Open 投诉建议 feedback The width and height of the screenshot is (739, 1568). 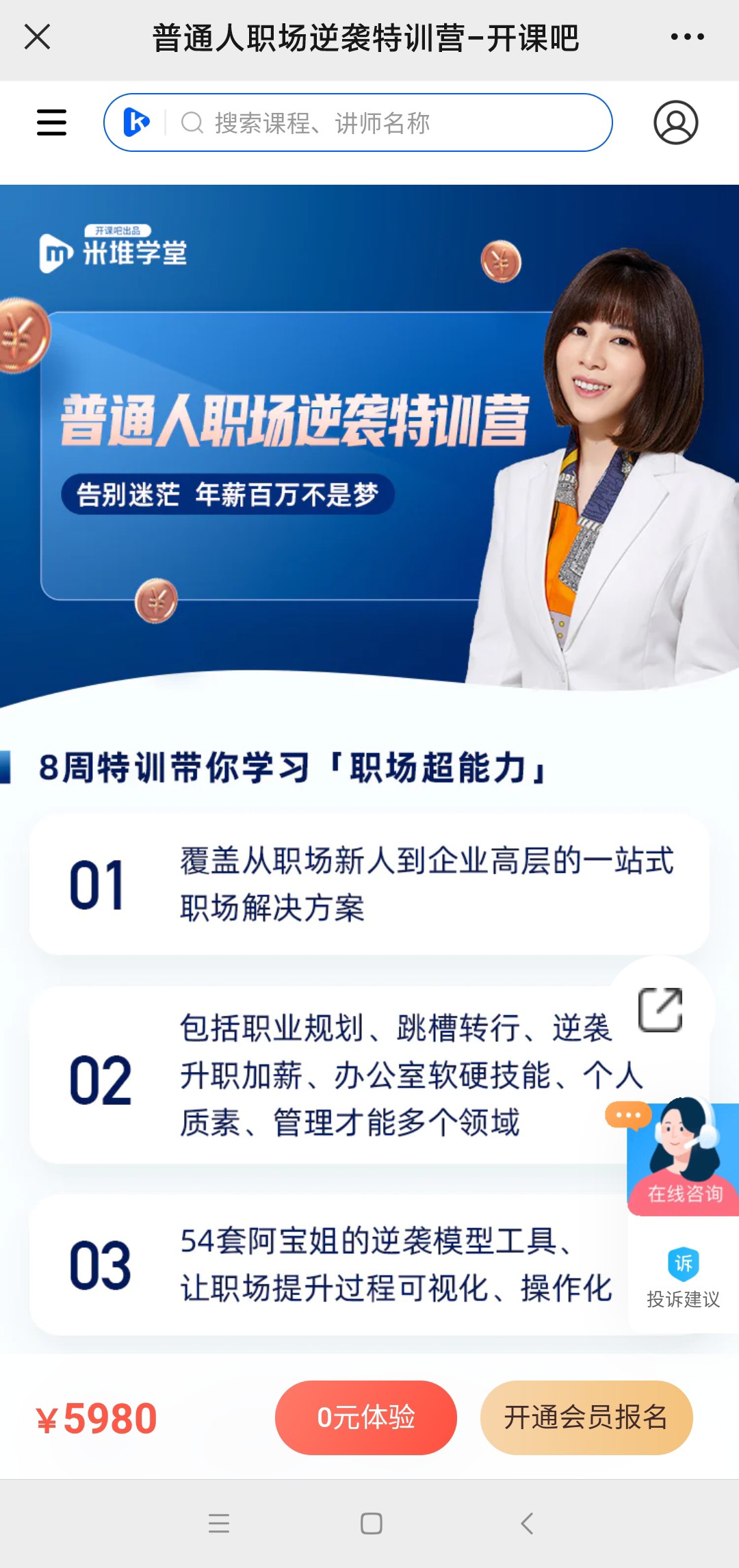[x=683, y=1276]
